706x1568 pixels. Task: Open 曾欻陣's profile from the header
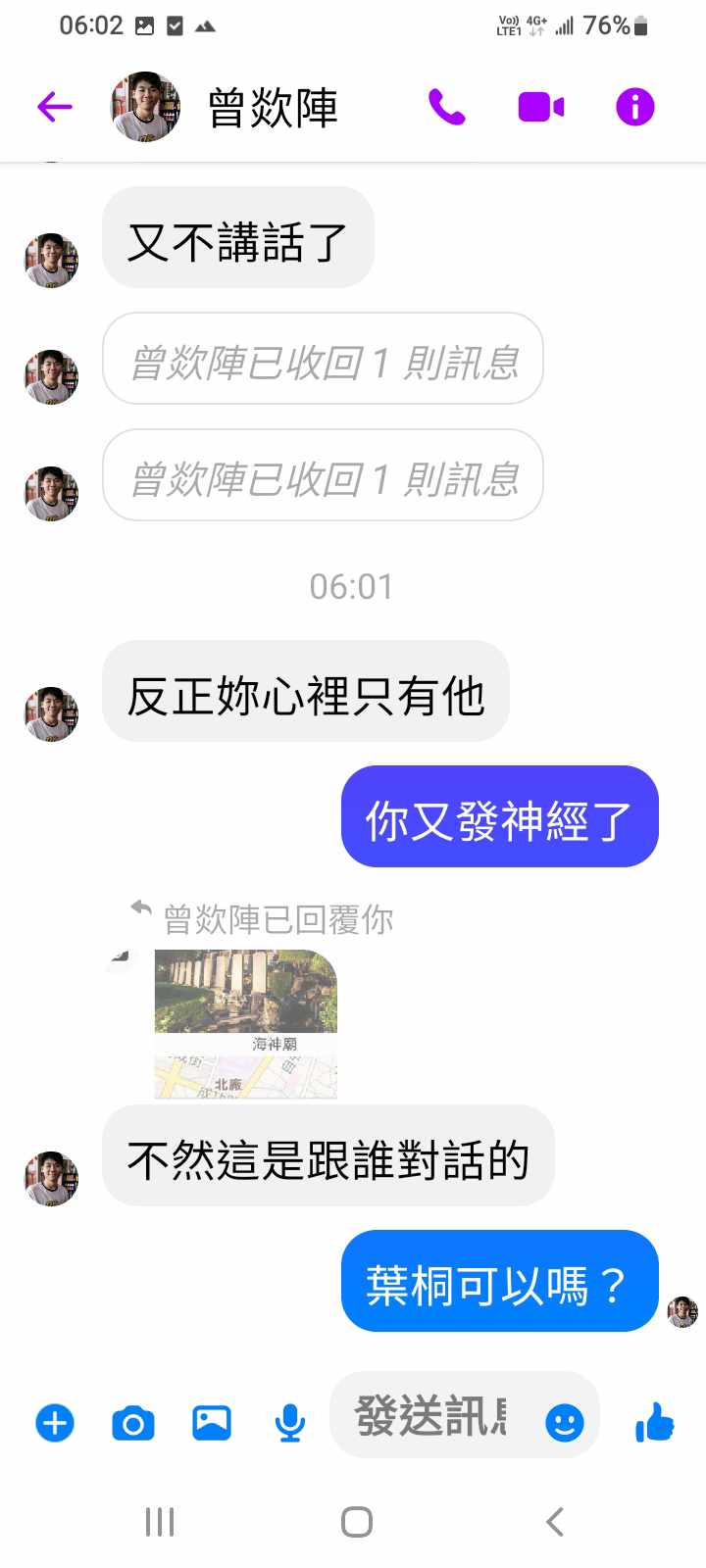[x=273, y=107]
